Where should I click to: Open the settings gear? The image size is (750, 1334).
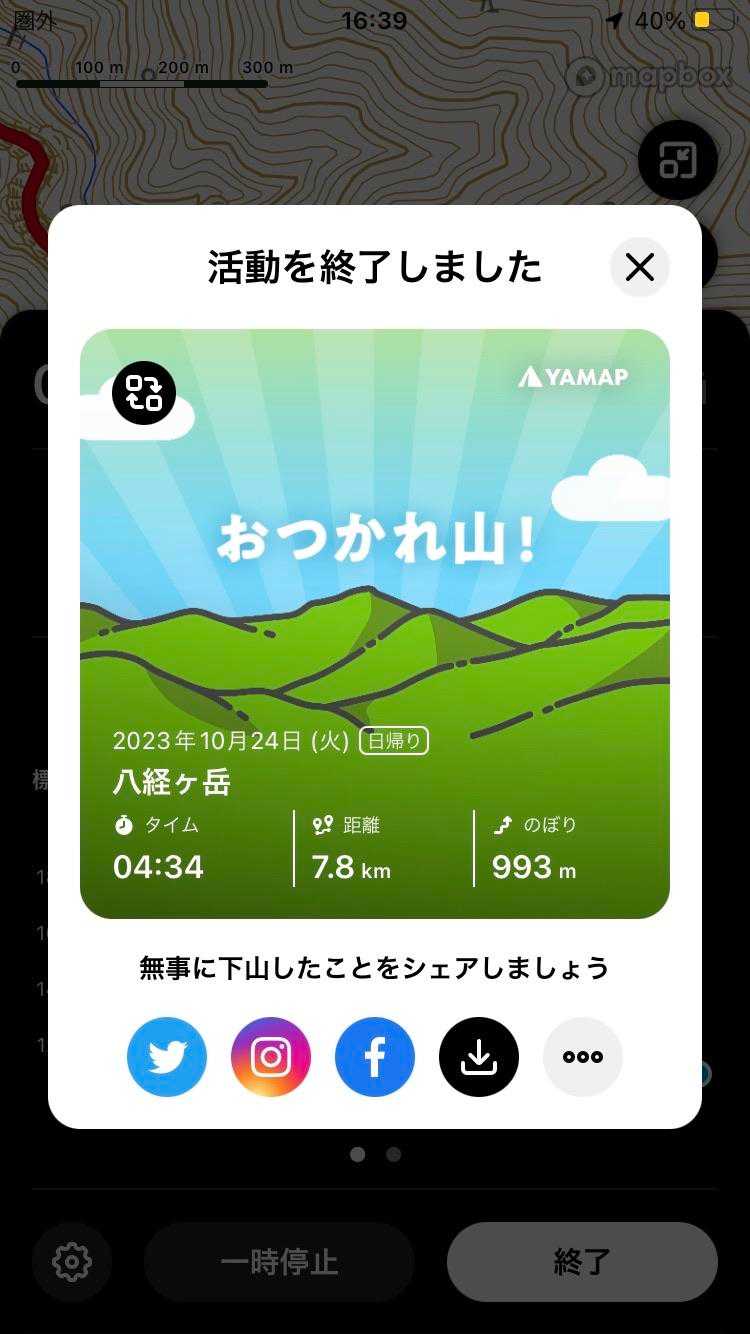click(x=72, y=1261)
